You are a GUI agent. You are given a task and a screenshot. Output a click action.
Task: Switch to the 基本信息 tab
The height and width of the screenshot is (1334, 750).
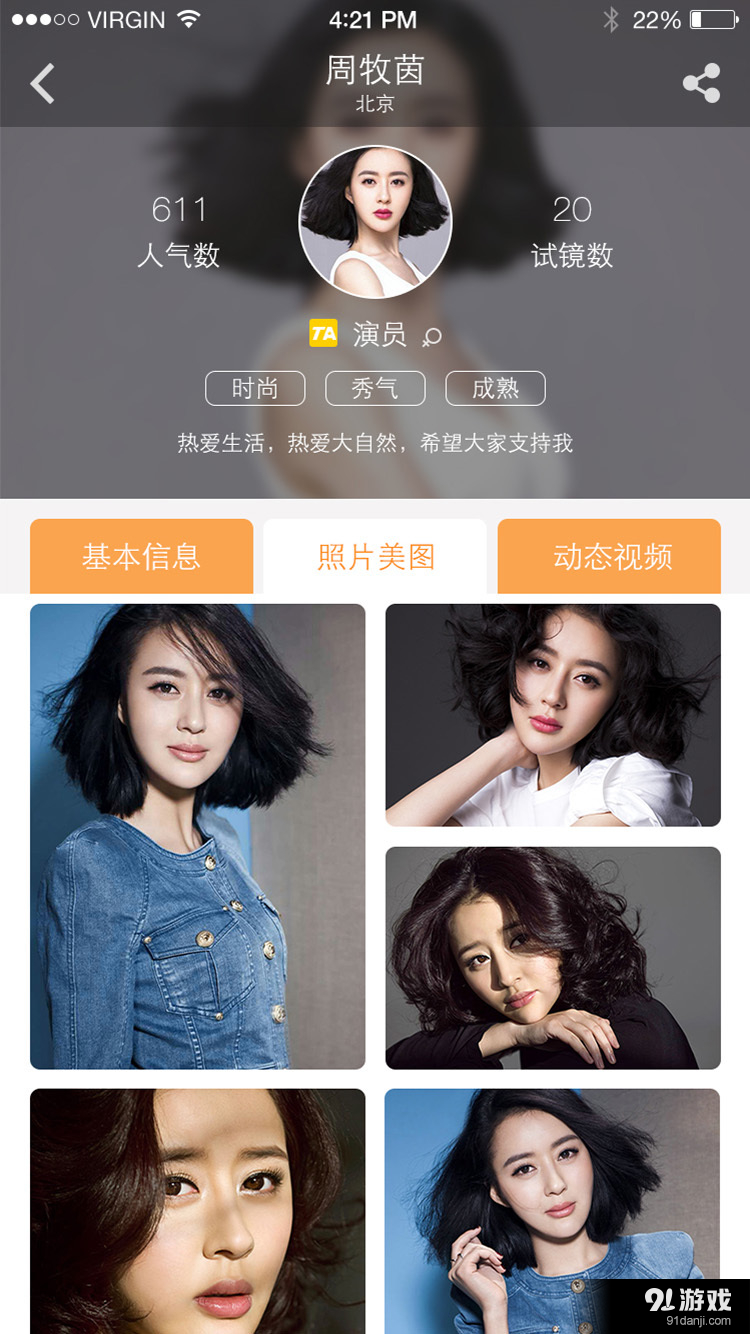[141, 557]
